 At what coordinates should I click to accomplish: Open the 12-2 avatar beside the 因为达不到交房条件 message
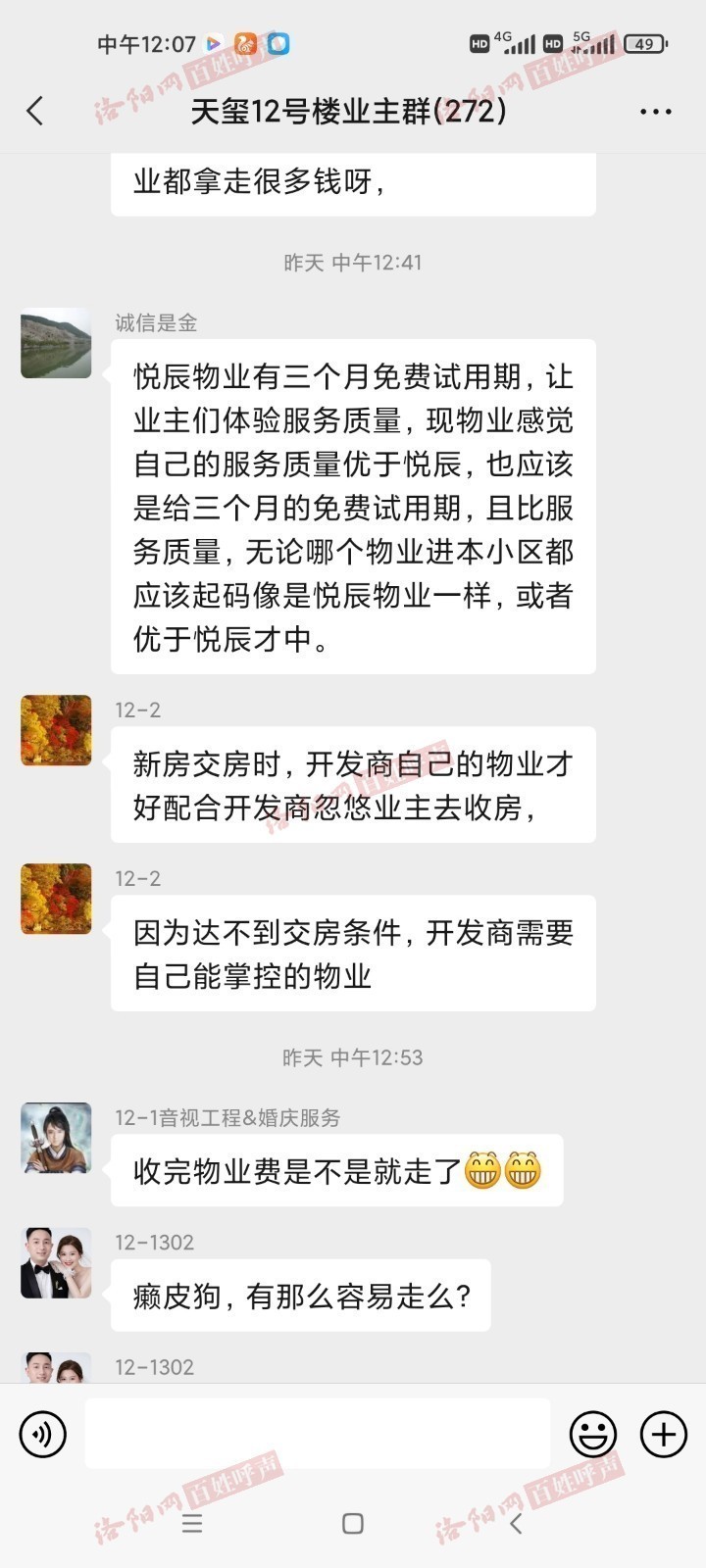[56, 899]
